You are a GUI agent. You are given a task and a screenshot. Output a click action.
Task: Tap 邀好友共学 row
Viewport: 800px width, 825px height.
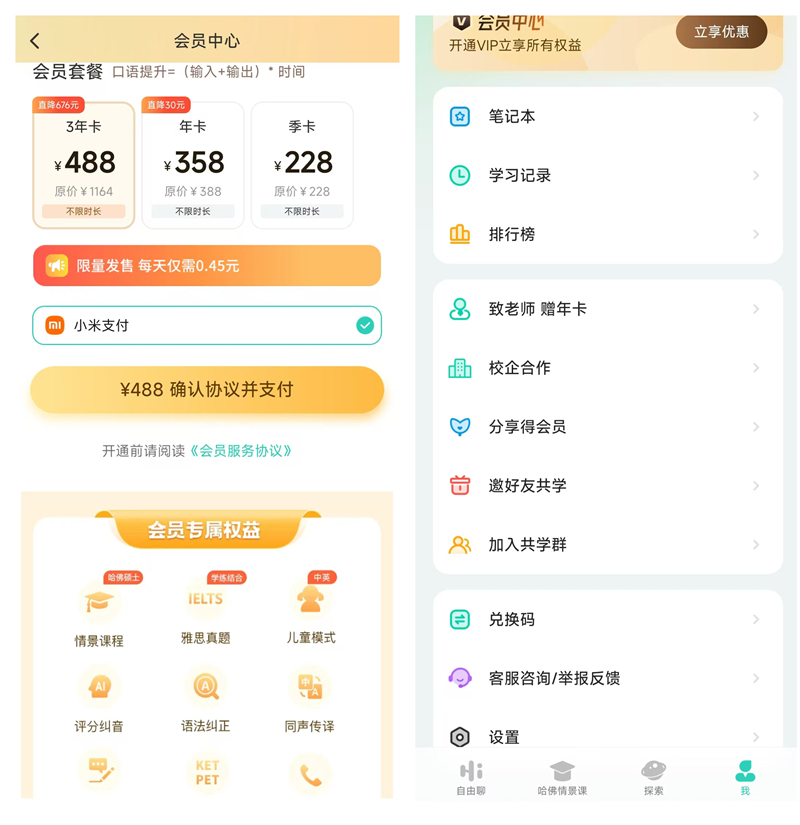click(607, 486)
